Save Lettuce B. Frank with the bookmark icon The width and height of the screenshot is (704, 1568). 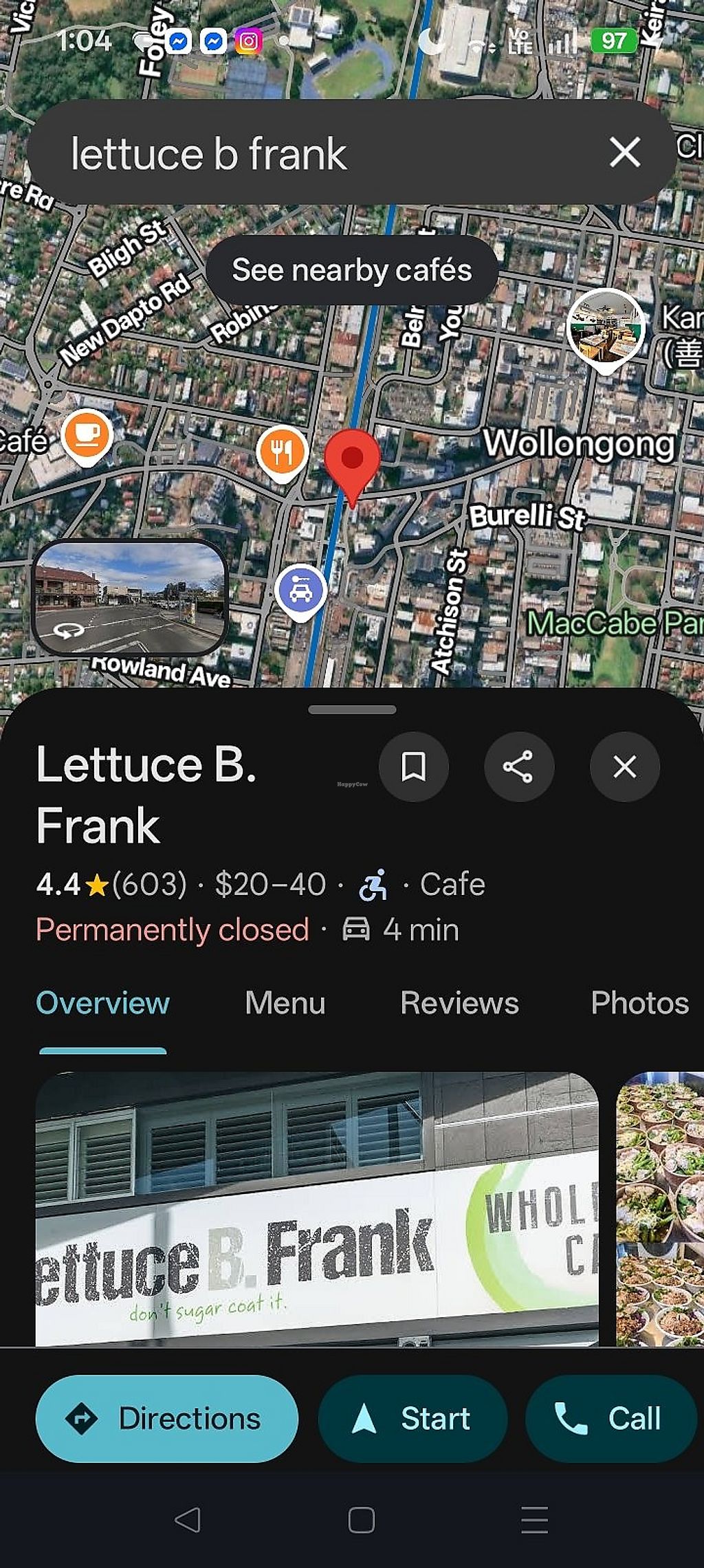[413, 766]
